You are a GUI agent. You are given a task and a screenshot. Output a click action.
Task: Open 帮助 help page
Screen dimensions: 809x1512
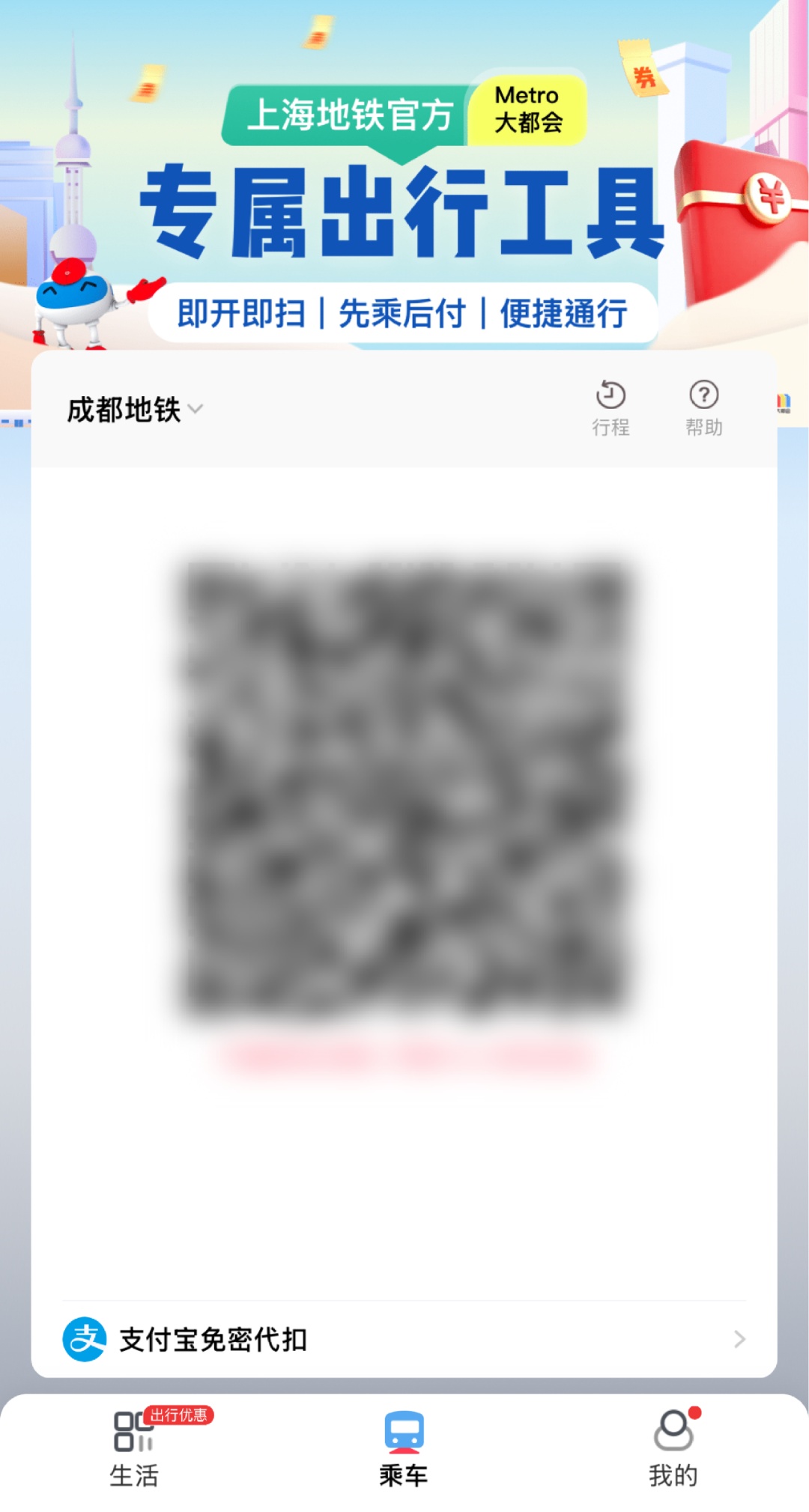pos(703,407)
